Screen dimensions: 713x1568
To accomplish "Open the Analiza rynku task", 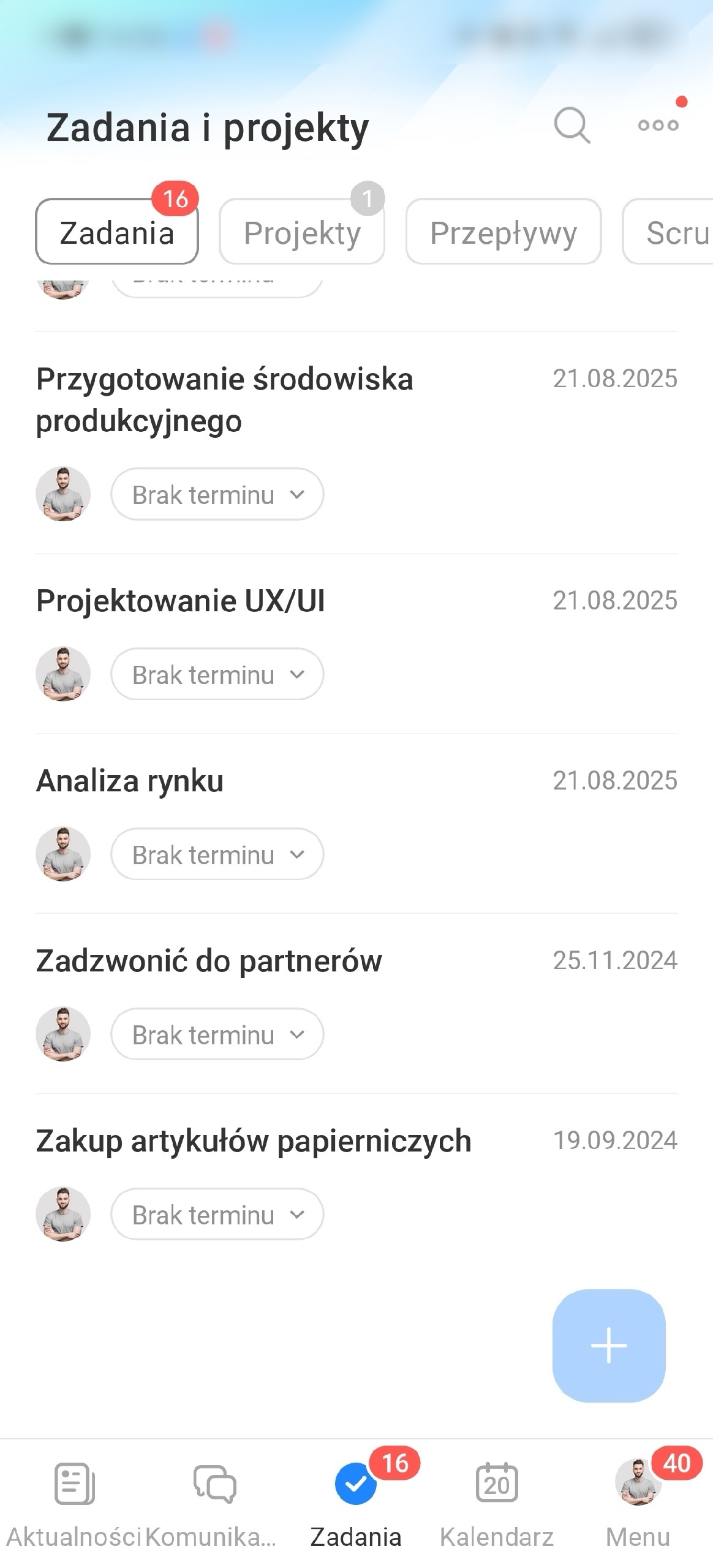I will pos(130,780).
